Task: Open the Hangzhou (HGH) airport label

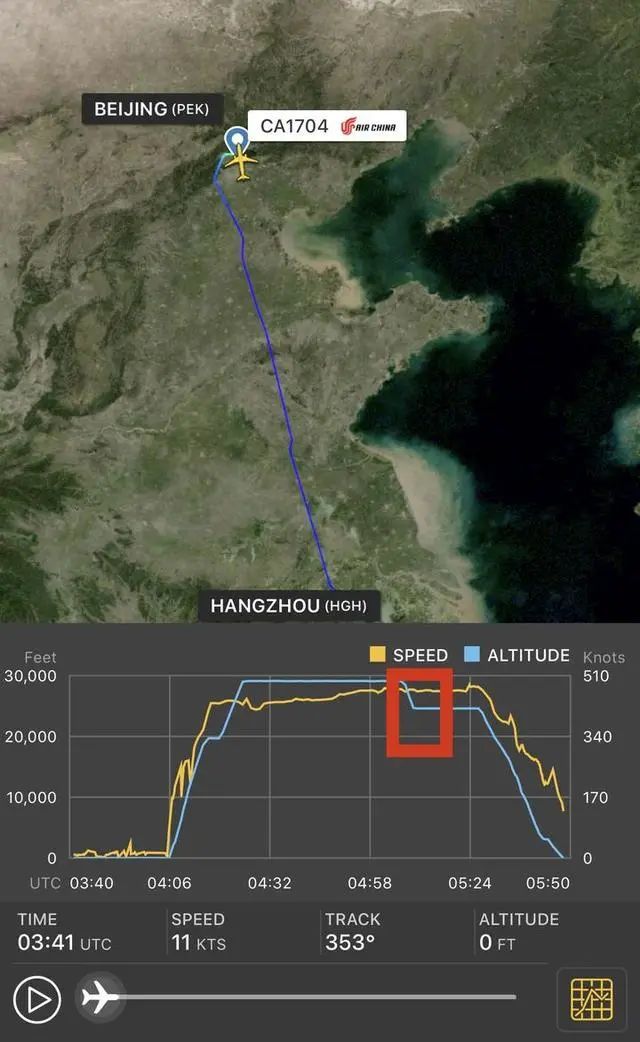Action: (x=287, y=605)
